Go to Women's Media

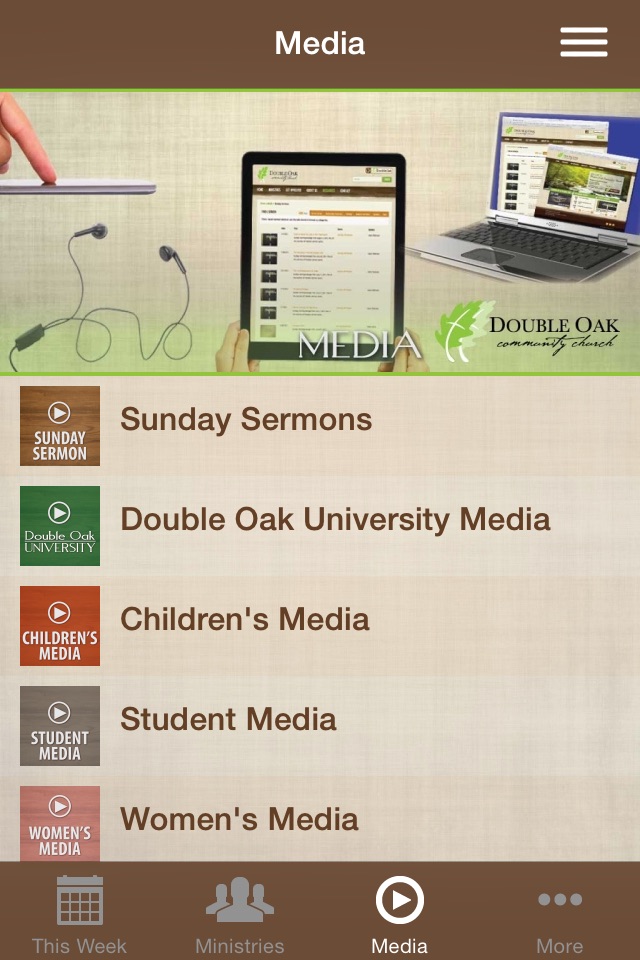239,820
